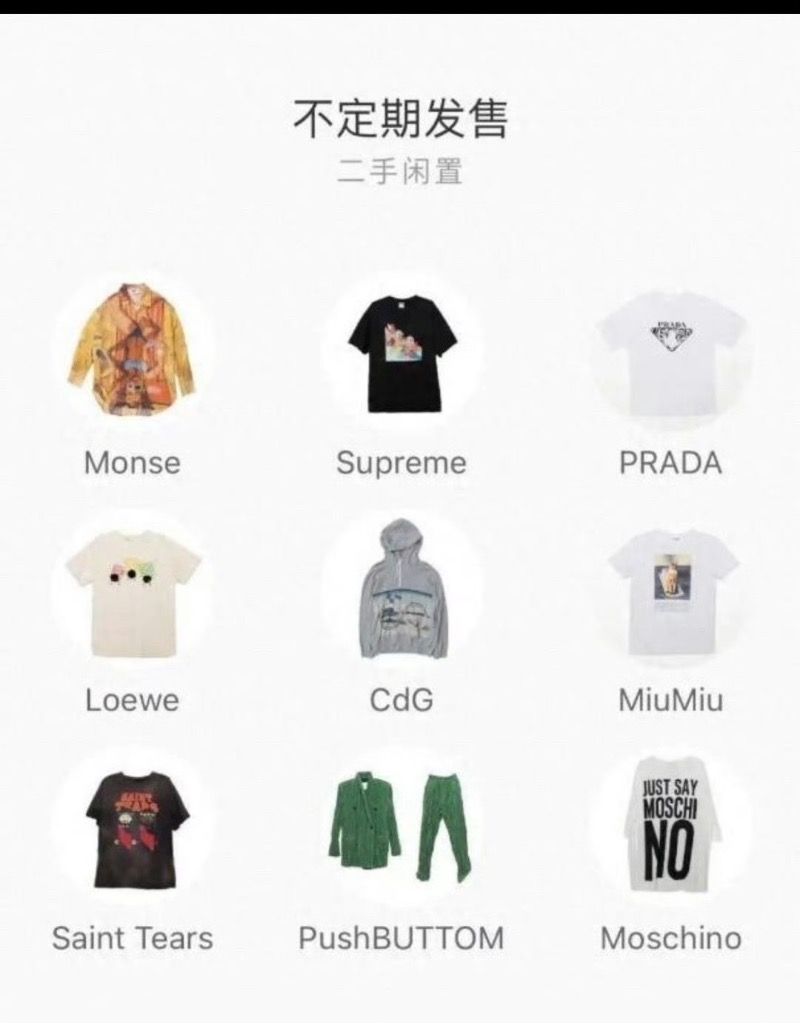View the PRADA items
The width and height of the screenshot is (800, 1023).
(x=669, y=350)
